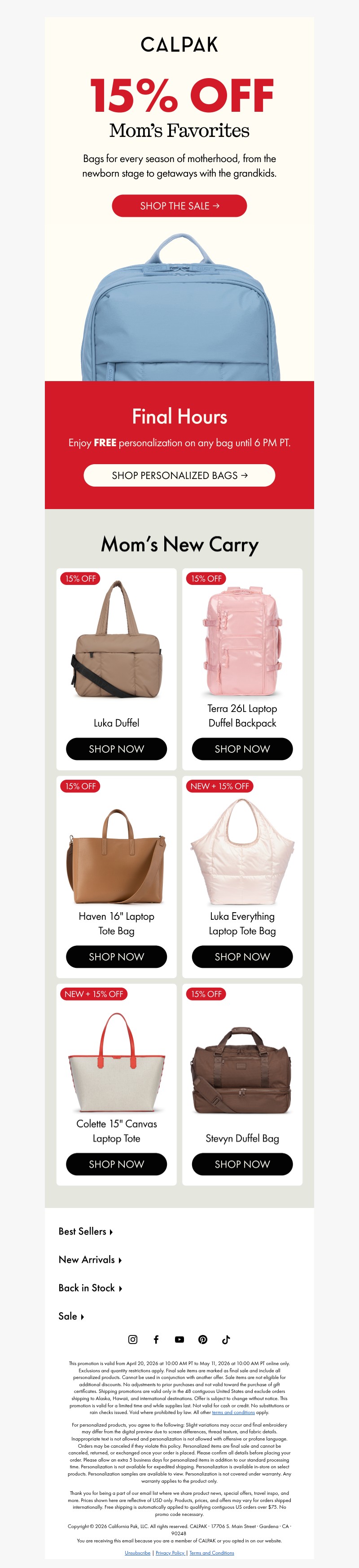
Task: Shop now for Haven 16" Laptop Tote Bag
Action: tap(116, 956)
